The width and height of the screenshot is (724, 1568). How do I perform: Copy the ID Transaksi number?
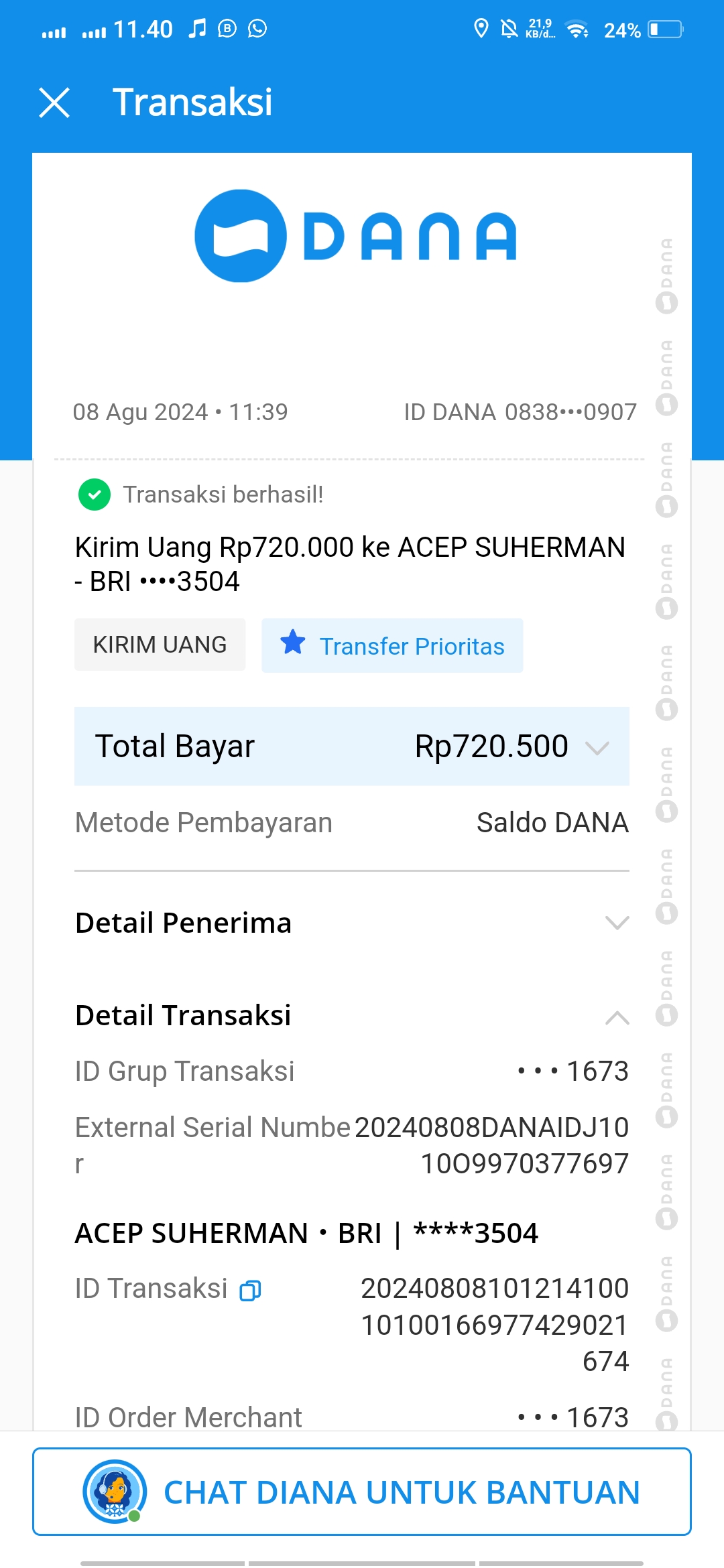pyautogui.click(x=251, y=1290)
